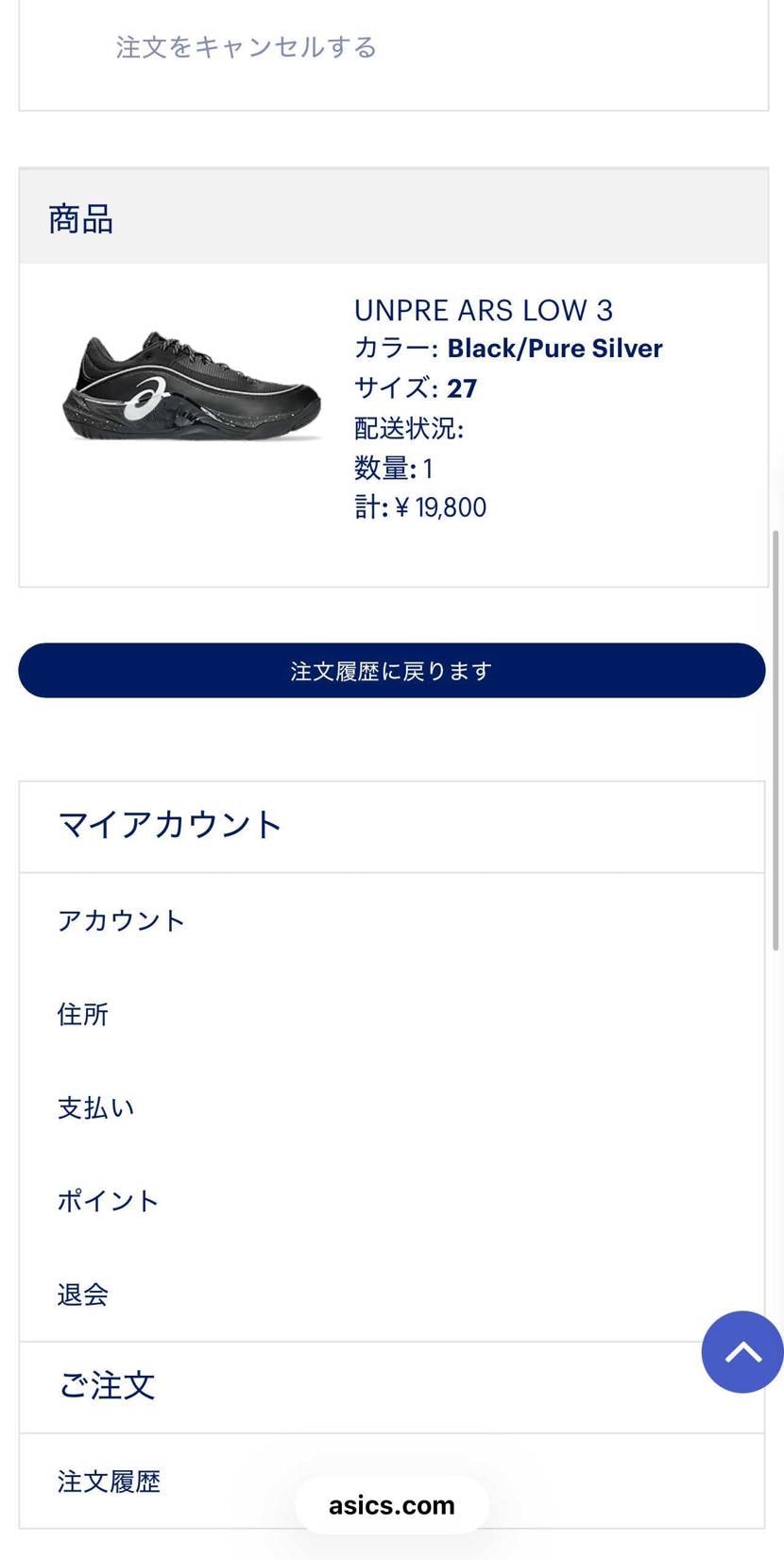Click the 商品 products heading bar
784x1560 pixels.
click(80, 218)
